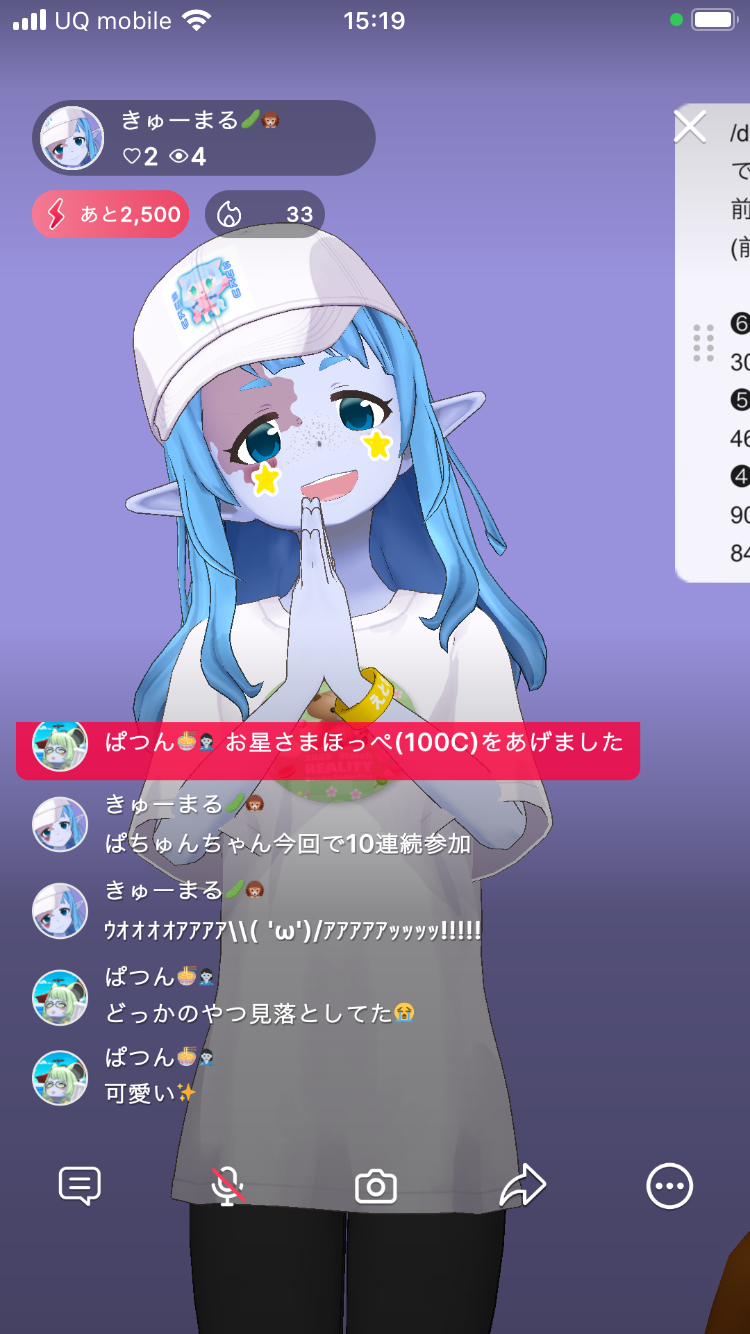Share this live stream
The image size is (750, 1334).
point(523,1187)
